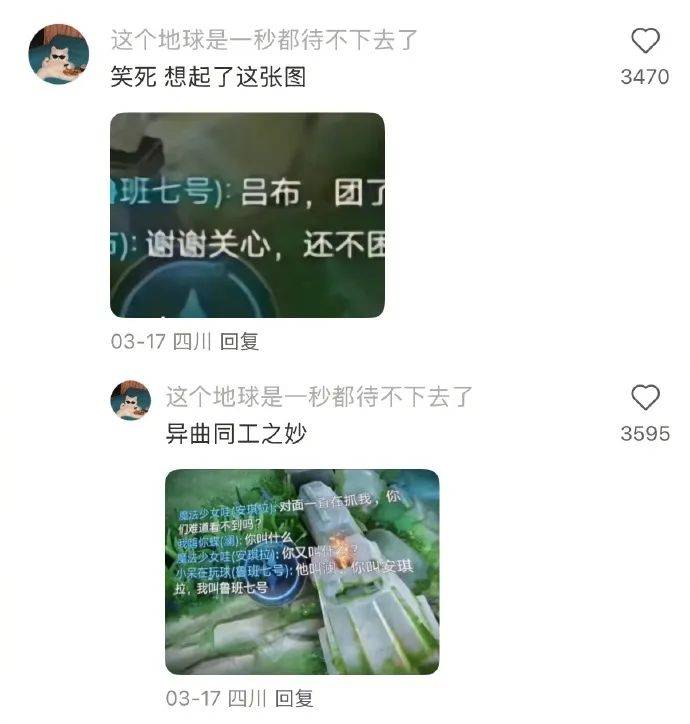
Task: Open username above '笑死 想起了这张图'
Action: click(264, 41)
